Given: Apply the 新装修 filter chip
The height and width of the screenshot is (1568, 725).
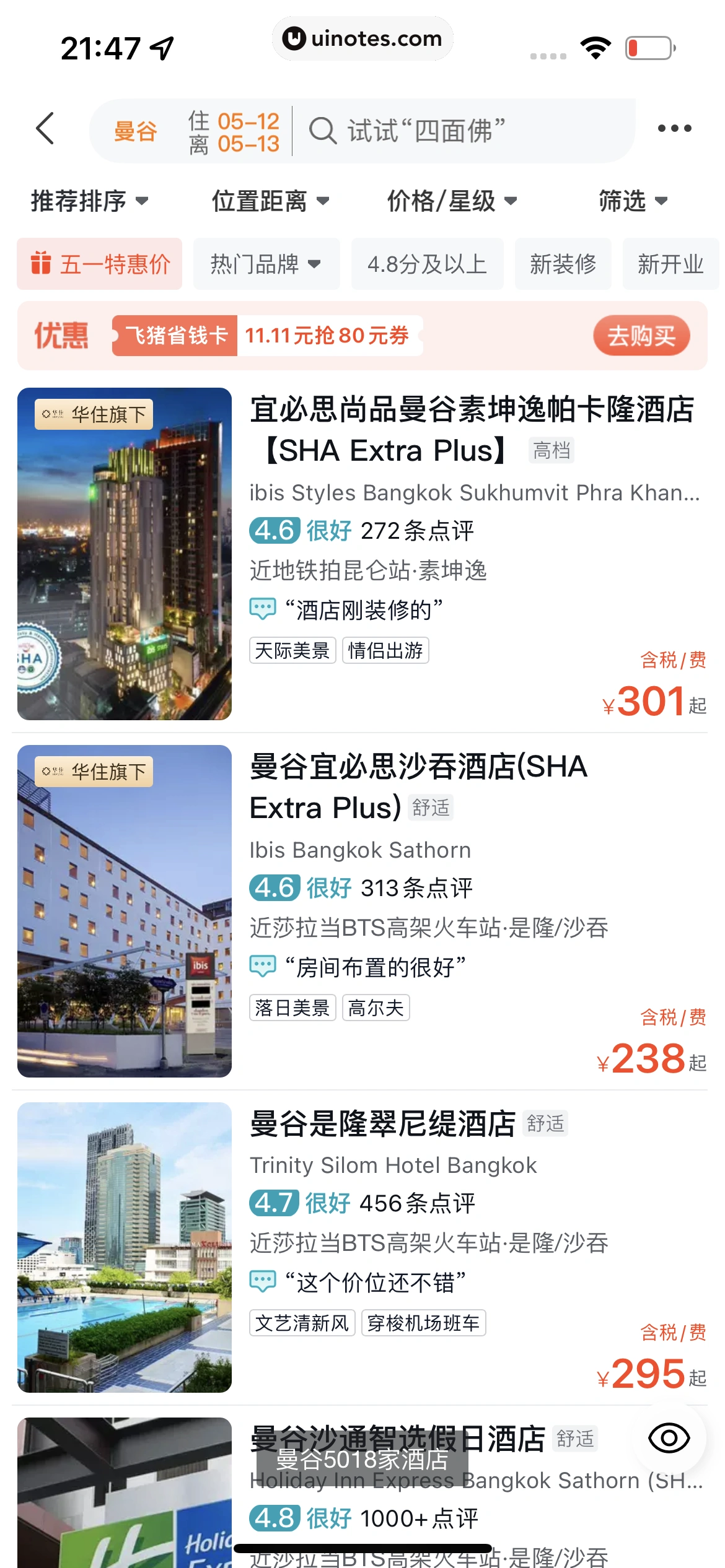Looking at the screenshot, I should click(x=563, y=264).
